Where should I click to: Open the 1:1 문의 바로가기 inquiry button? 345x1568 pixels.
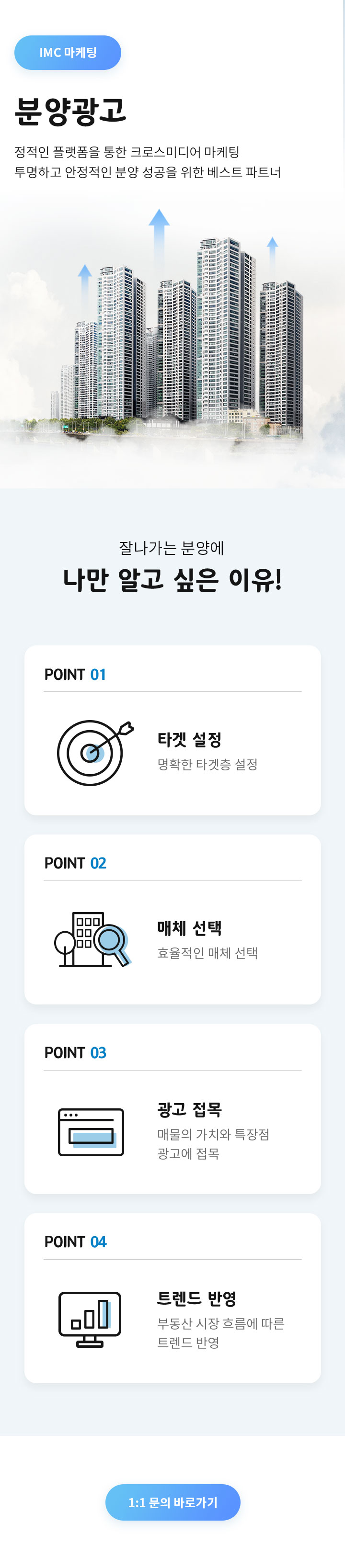tap(172, 1501)
